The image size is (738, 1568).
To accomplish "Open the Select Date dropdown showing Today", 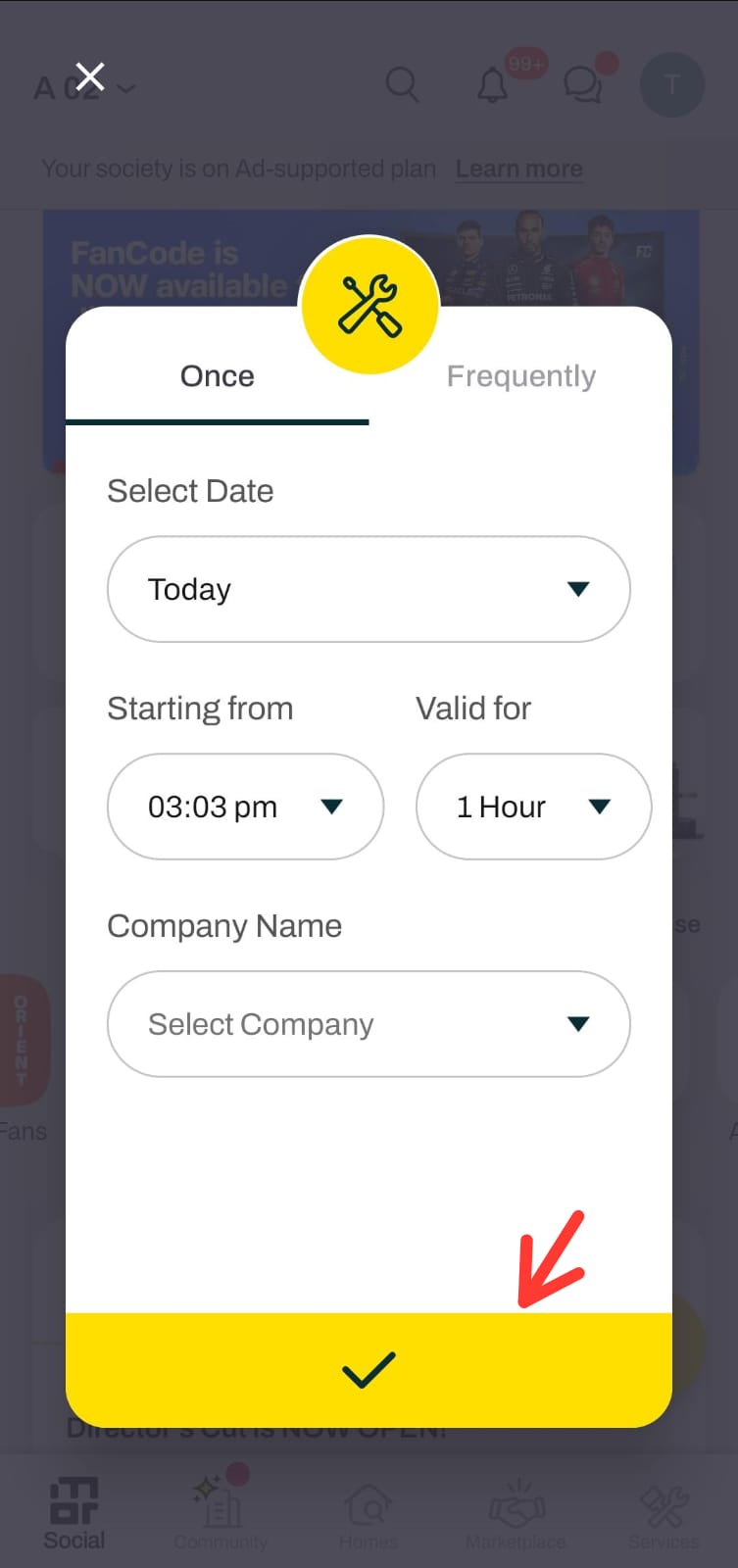I will click(x=369, y=589).
